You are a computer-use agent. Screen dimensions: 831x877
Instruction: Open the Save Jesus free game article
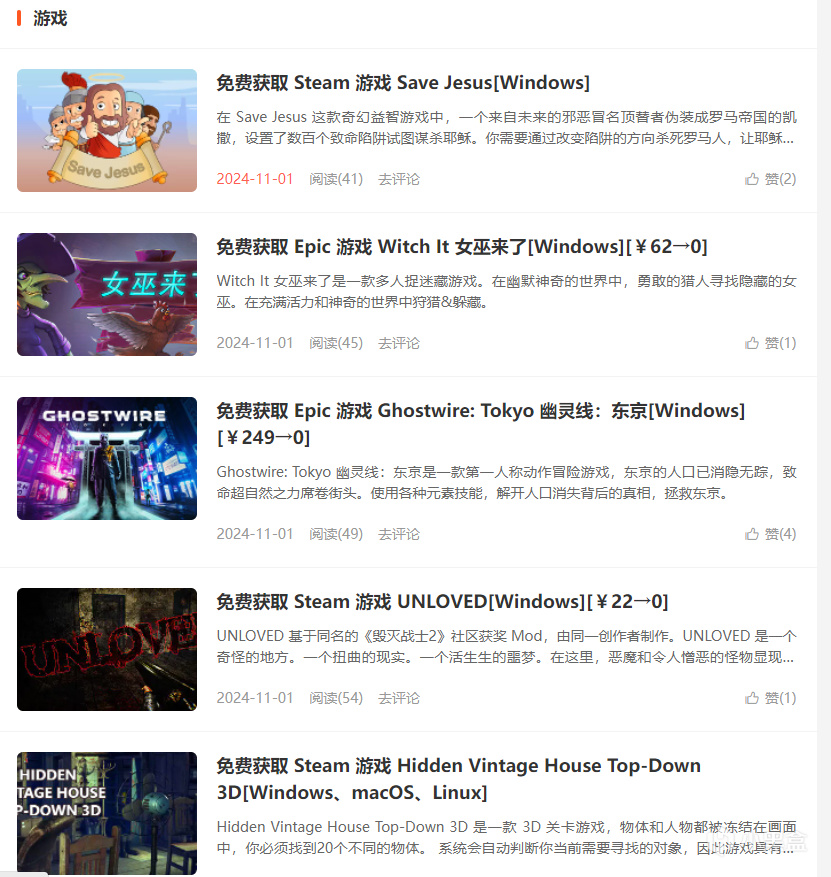[x=402, y=83]
